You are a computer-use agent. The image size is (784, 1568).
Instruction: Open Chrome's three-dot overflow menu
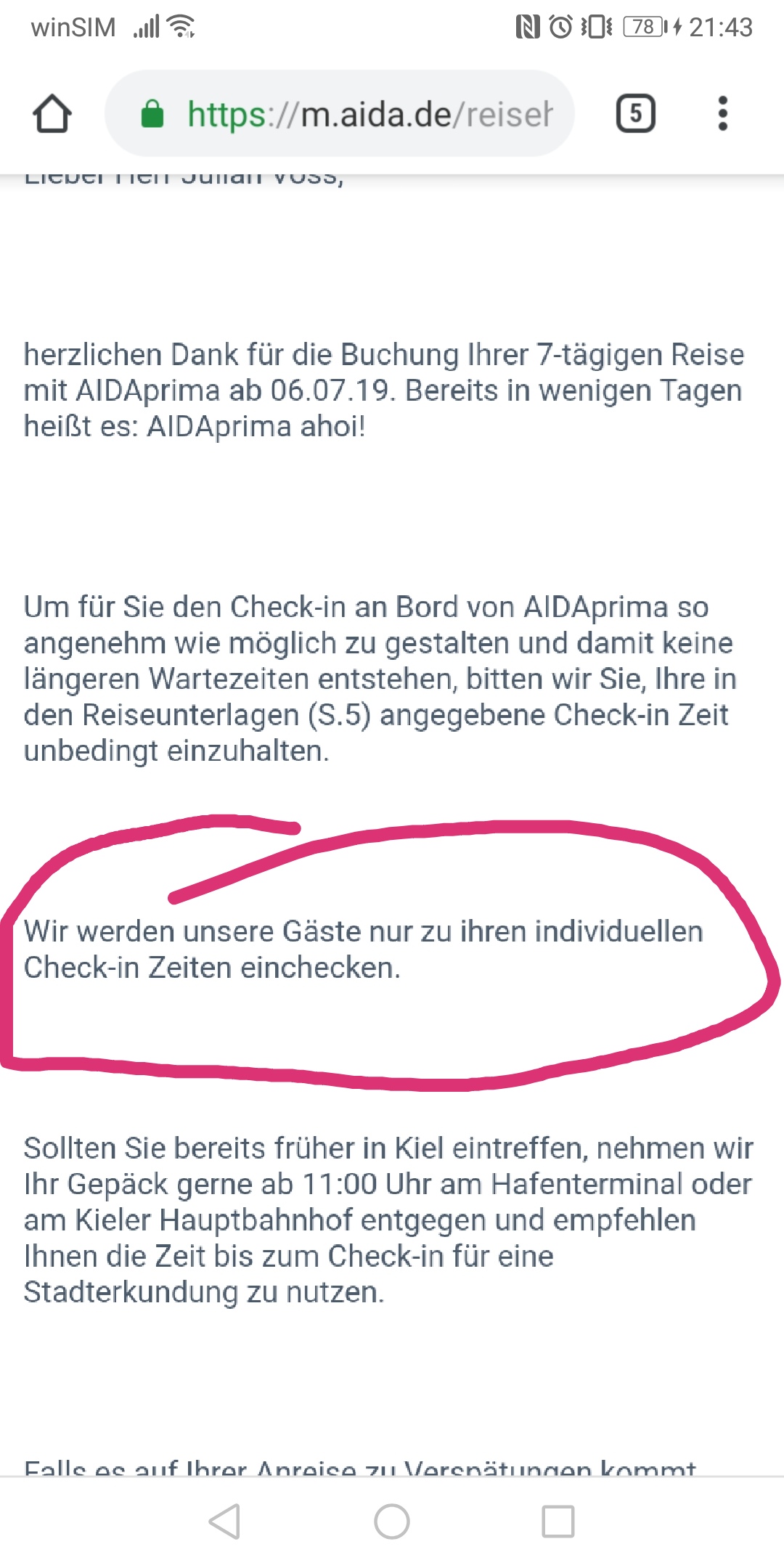[x=722, y=114]
